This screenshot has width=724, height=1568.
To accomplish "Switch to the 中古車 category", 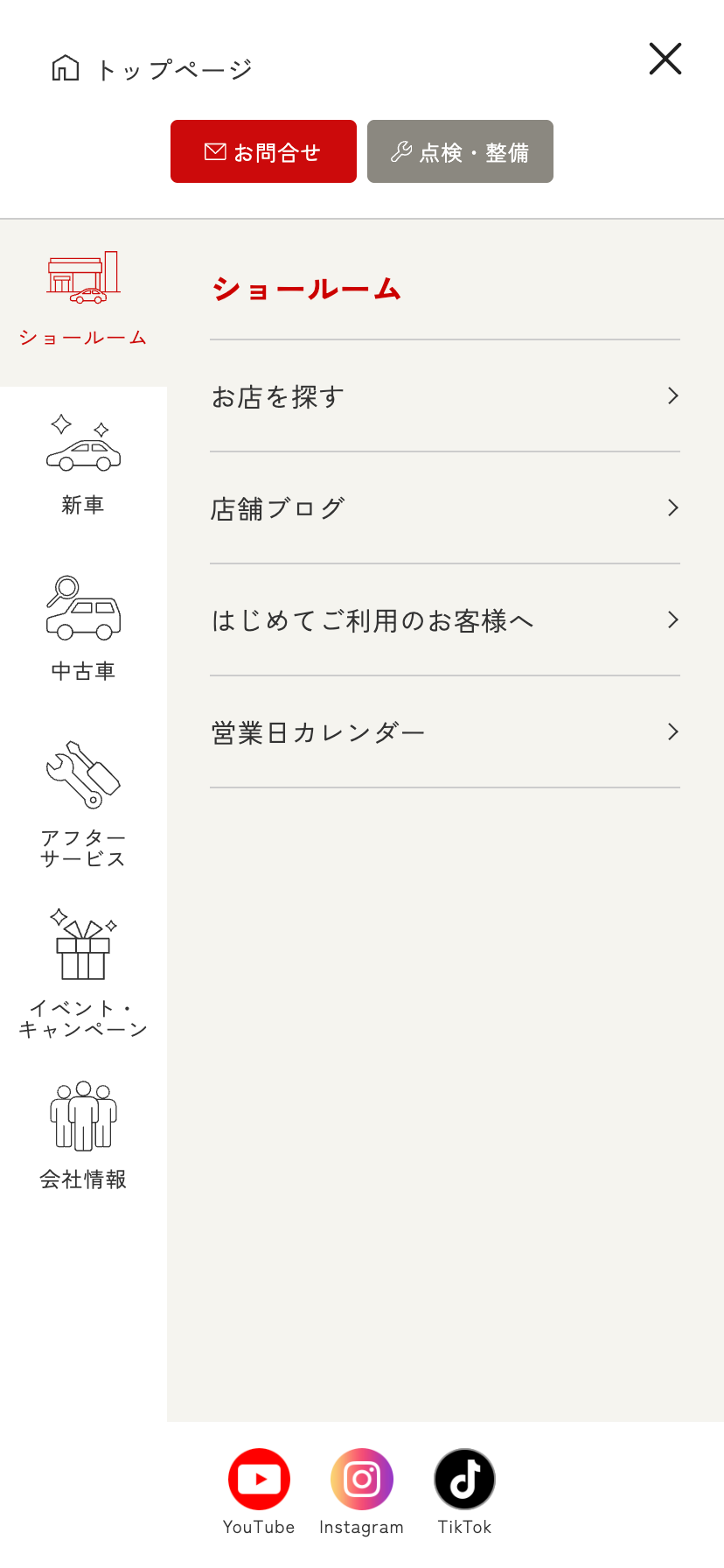I will tap(83, 628).
